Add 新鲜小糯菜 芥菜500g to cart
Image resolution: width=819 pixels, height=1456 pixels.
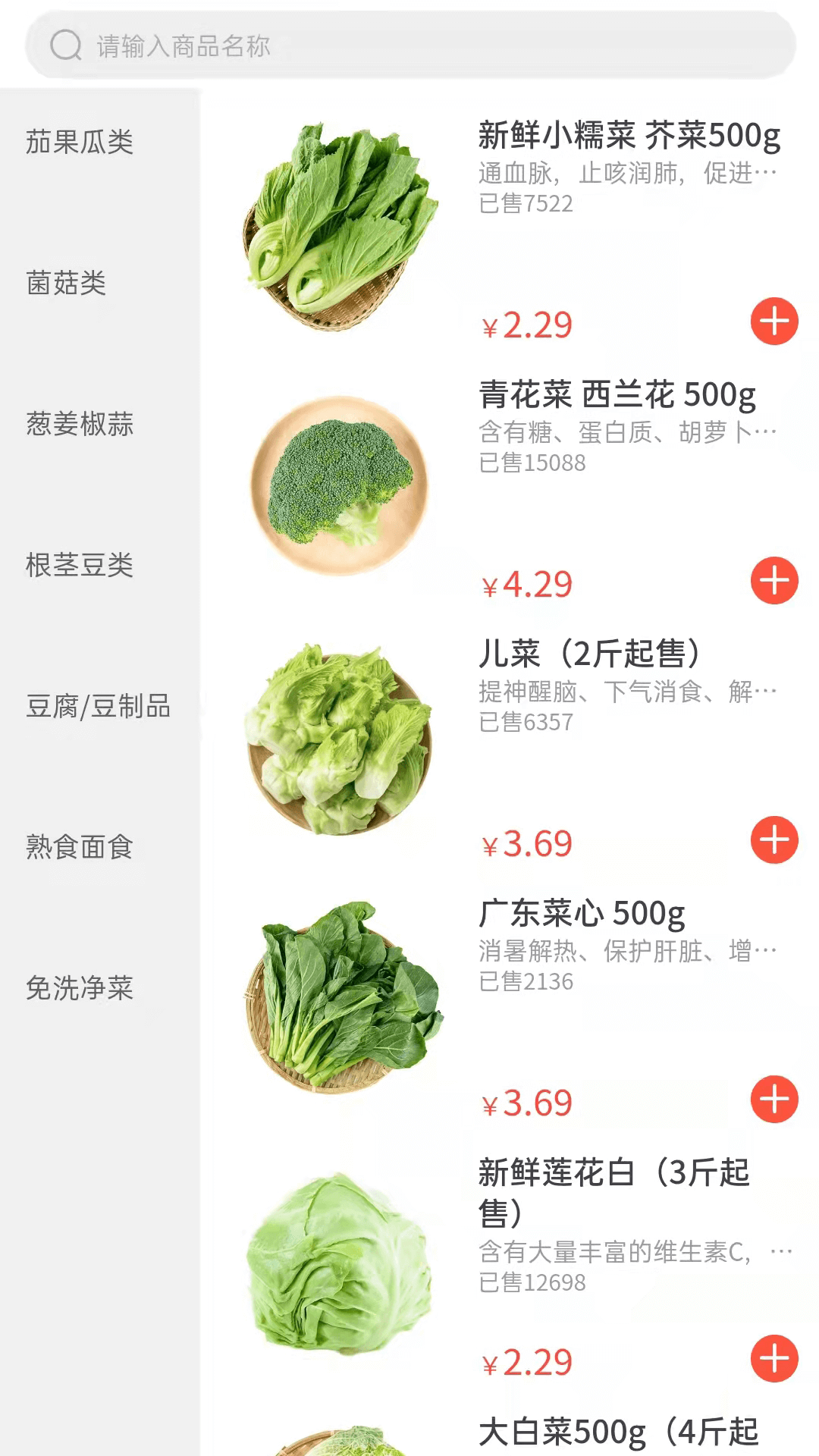click(774, 322)
